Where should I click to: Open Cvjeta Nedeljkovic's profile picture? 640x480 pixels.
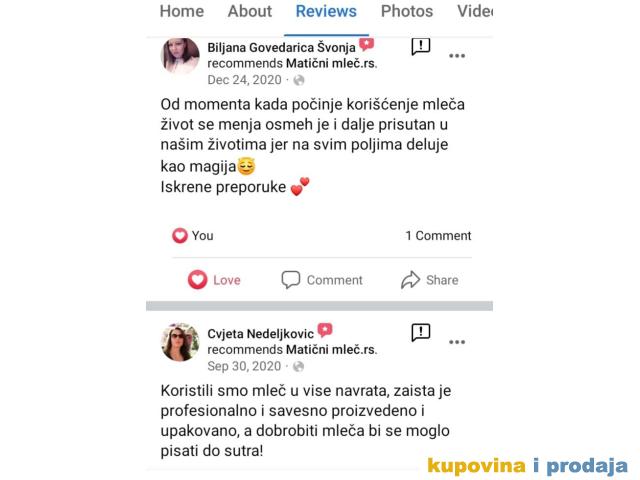point(180,342)
